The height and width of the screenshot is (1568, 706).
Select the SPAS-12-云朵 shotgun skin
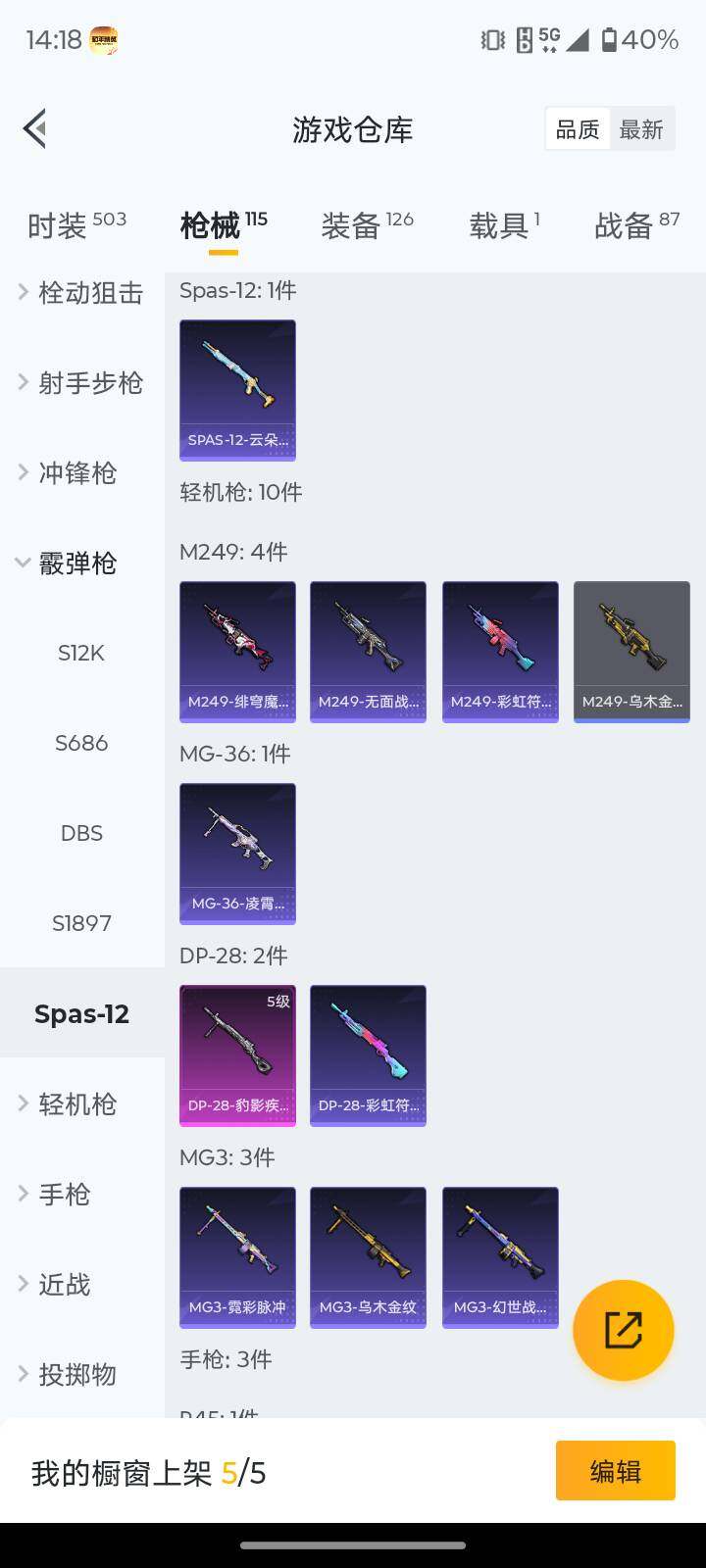pos(236,389)
